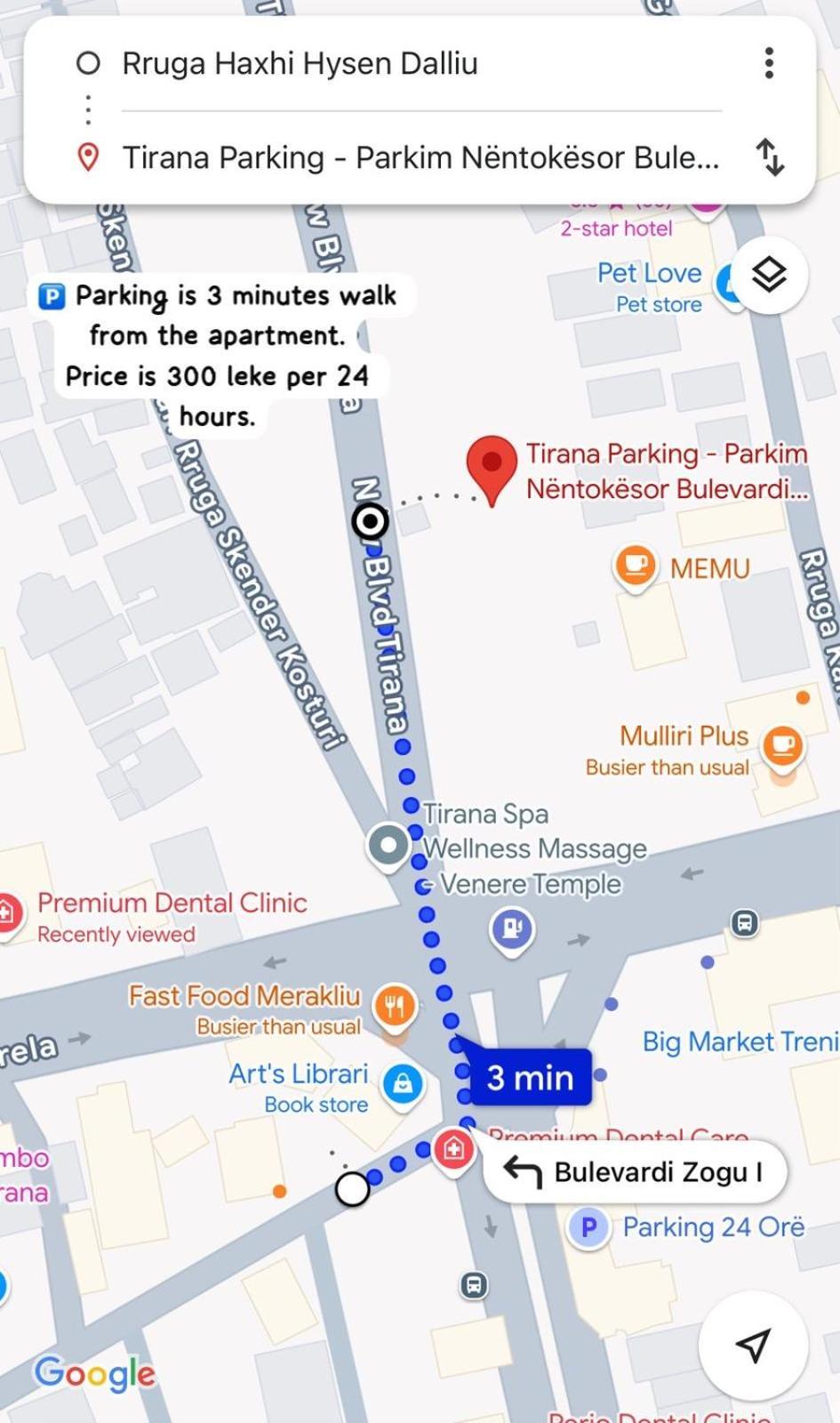Open the Big Market Treni place
The height and width of the screenshot is (1423, 840).
740,1042
